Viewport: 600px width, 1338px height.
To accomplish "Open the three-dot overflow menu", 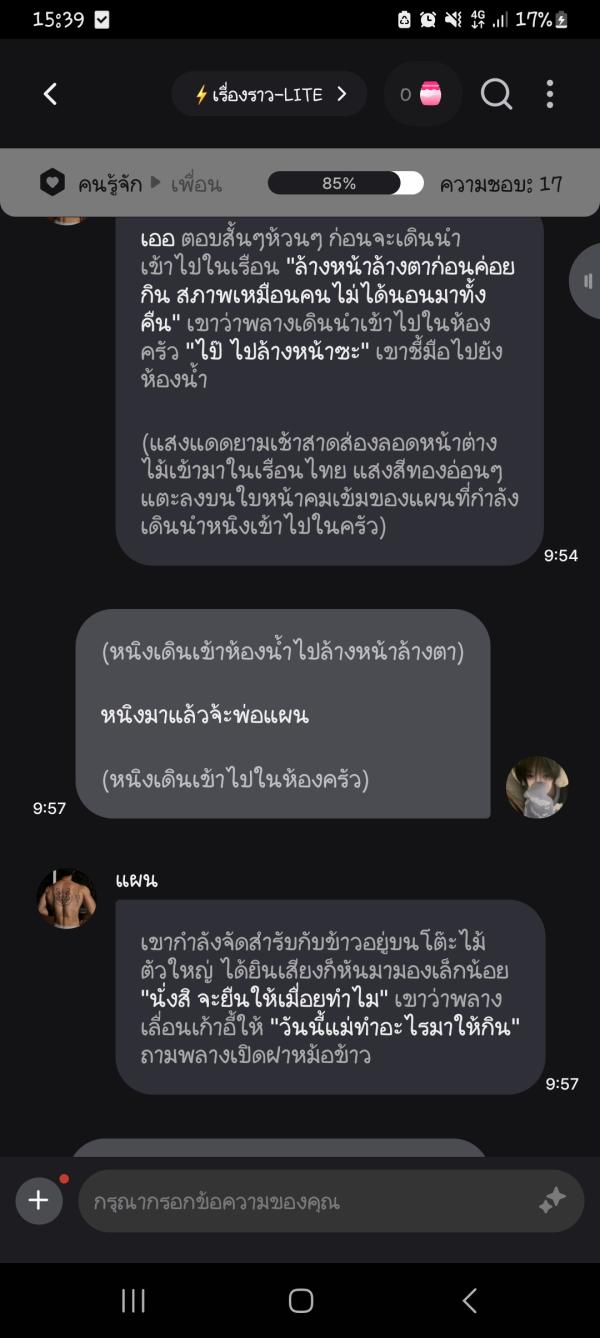I will [x=549, y=94].
